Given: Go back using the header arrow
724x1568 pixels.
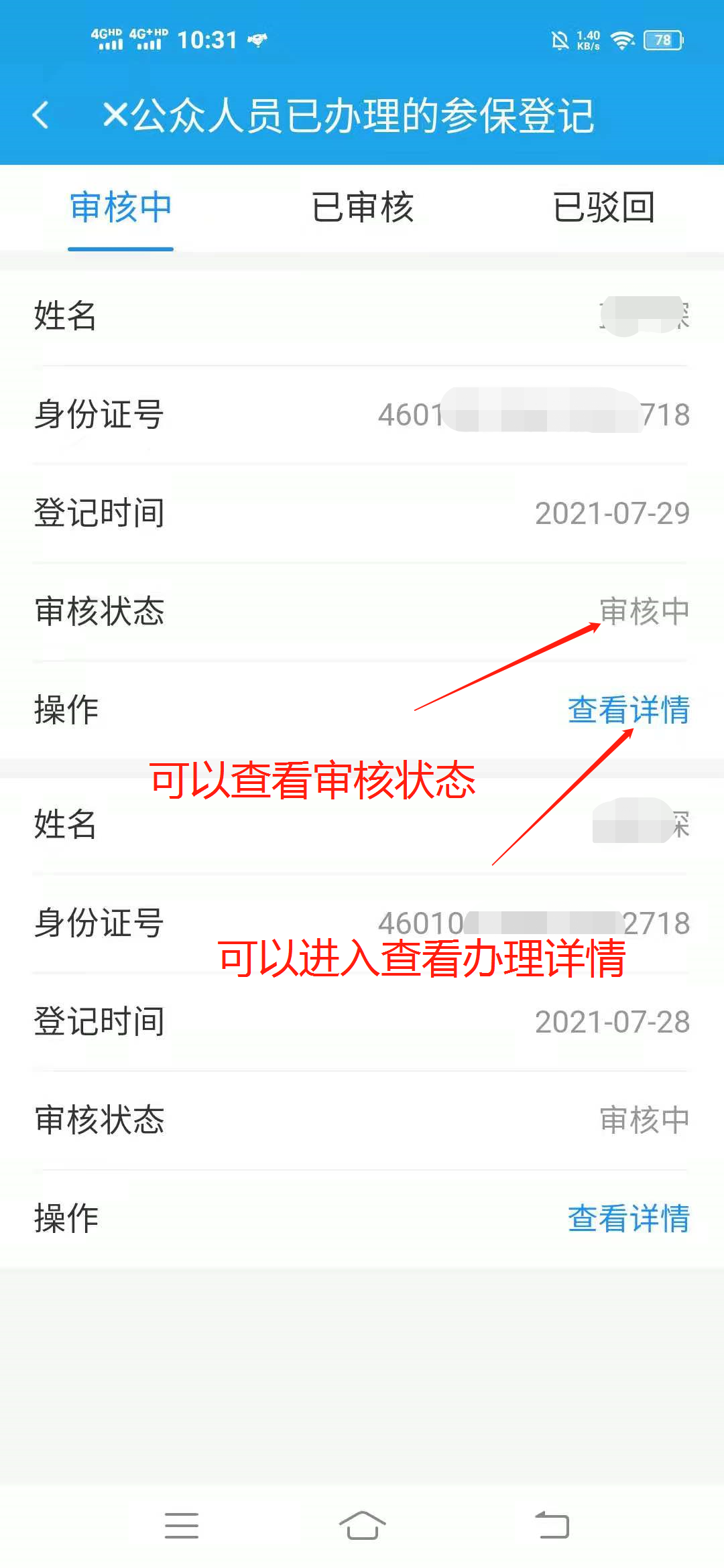Looking at the screenshot, I should (41, 115).
